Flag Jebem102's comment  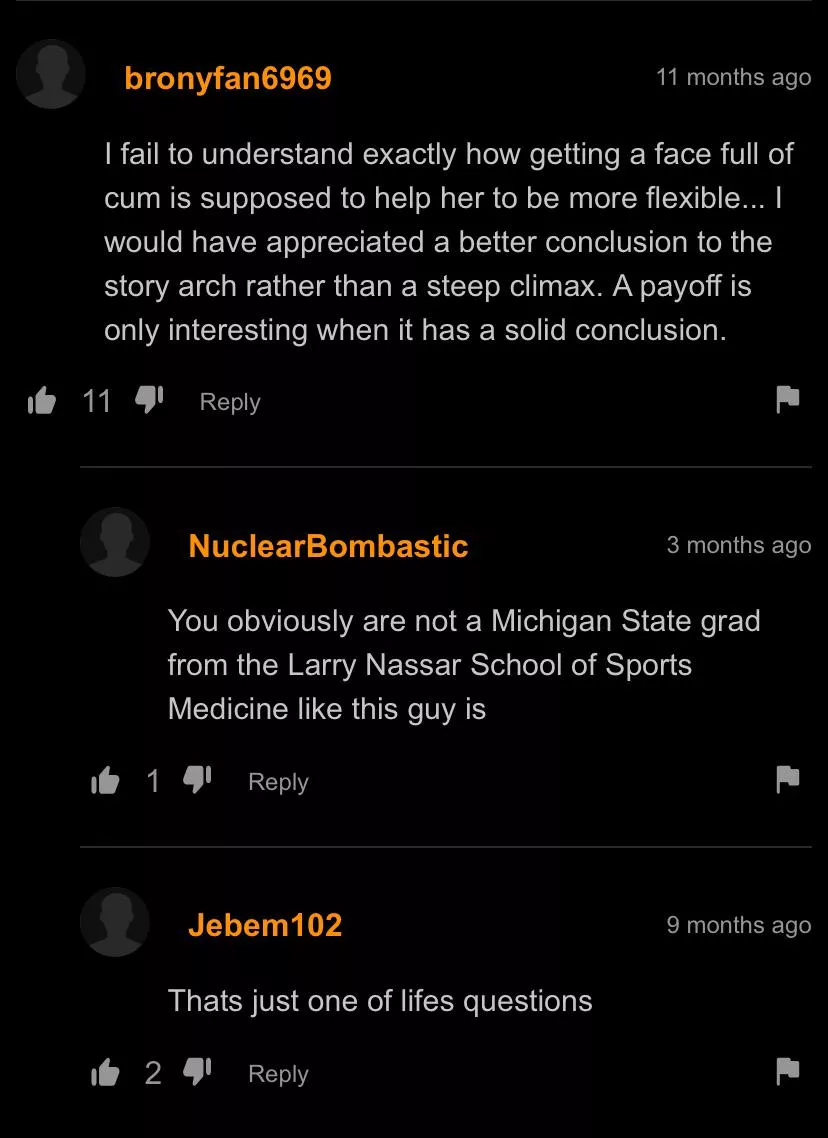pos(788,1071)
